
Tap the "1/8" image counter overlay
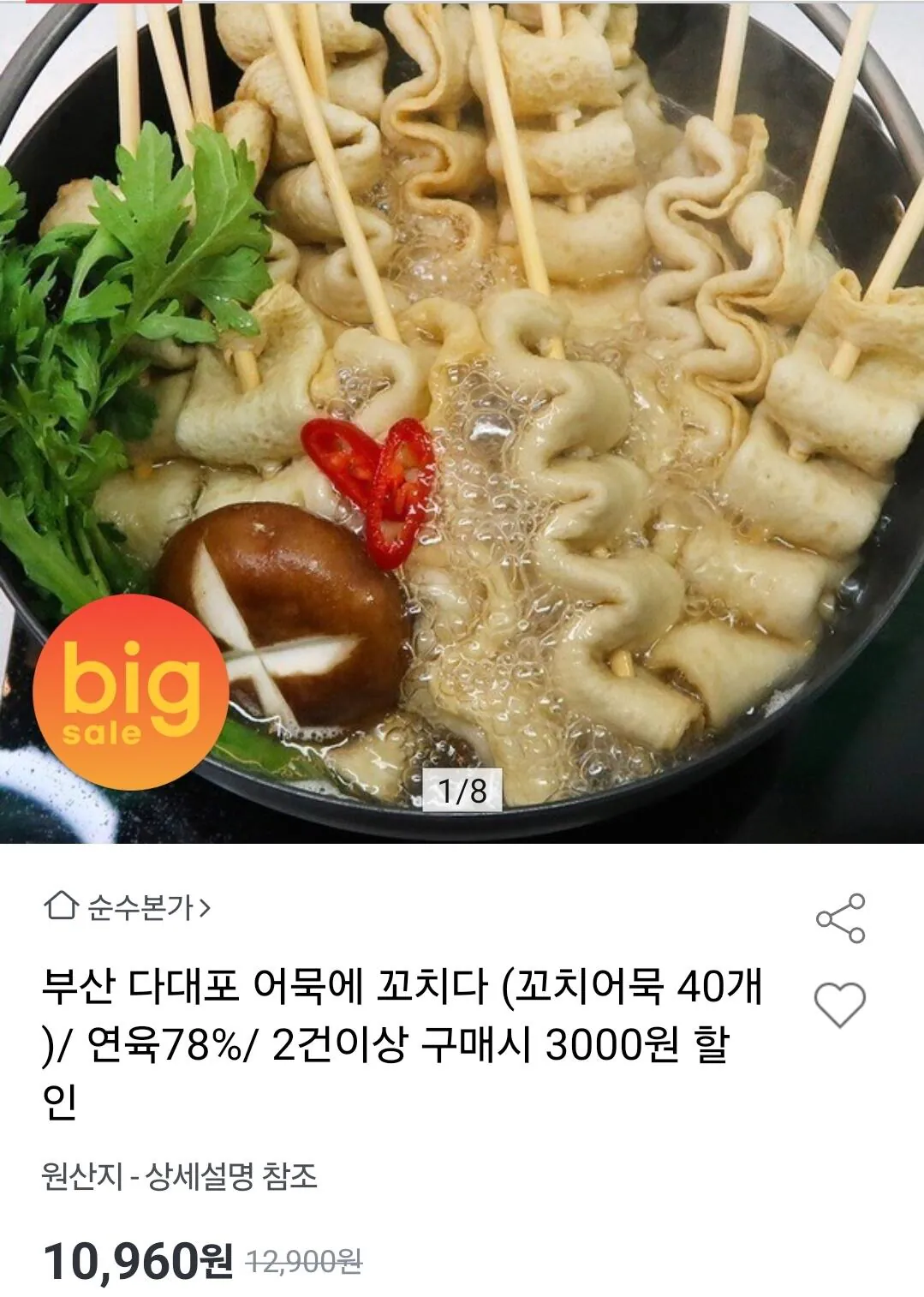tap(462, 789)
